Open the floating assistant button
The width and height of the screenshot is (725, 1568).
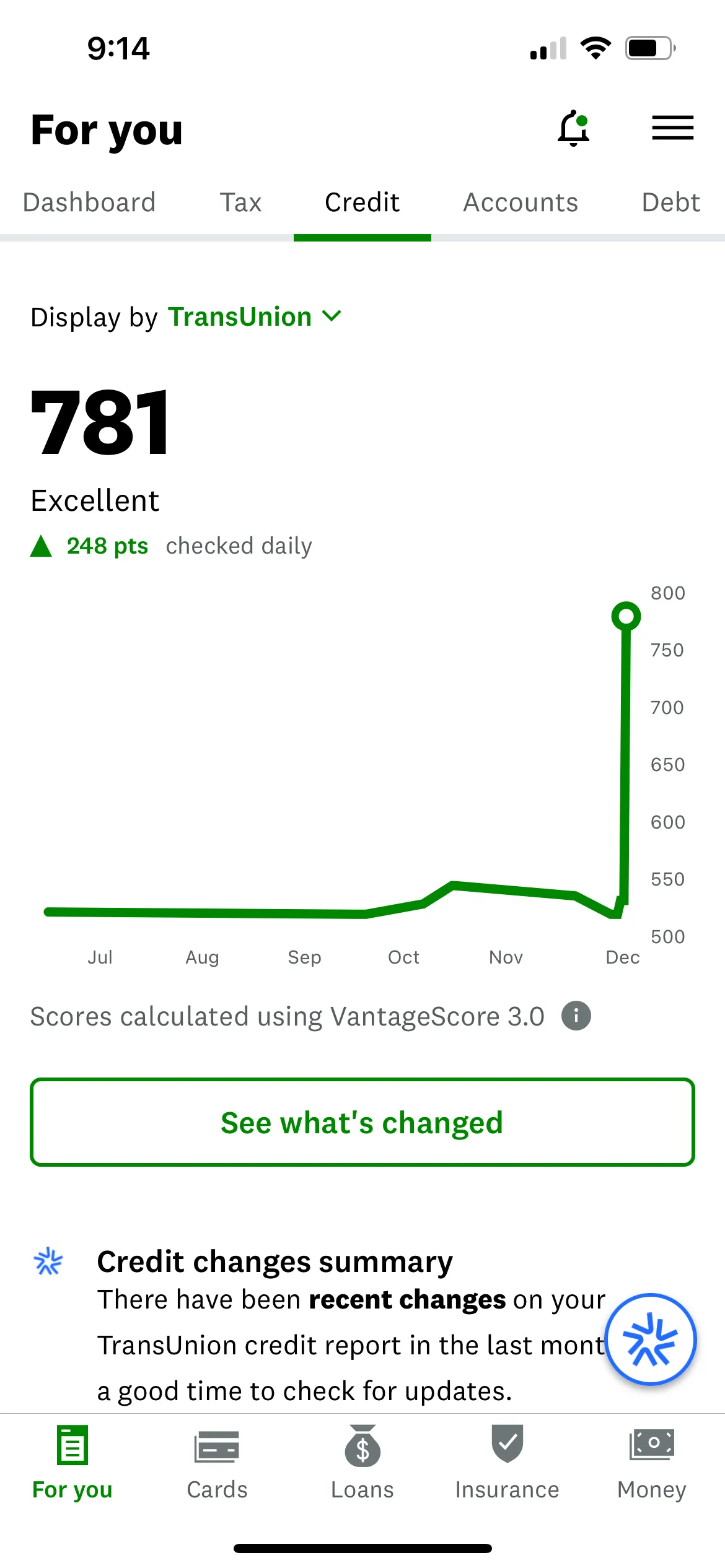[x=651, y=1339]
